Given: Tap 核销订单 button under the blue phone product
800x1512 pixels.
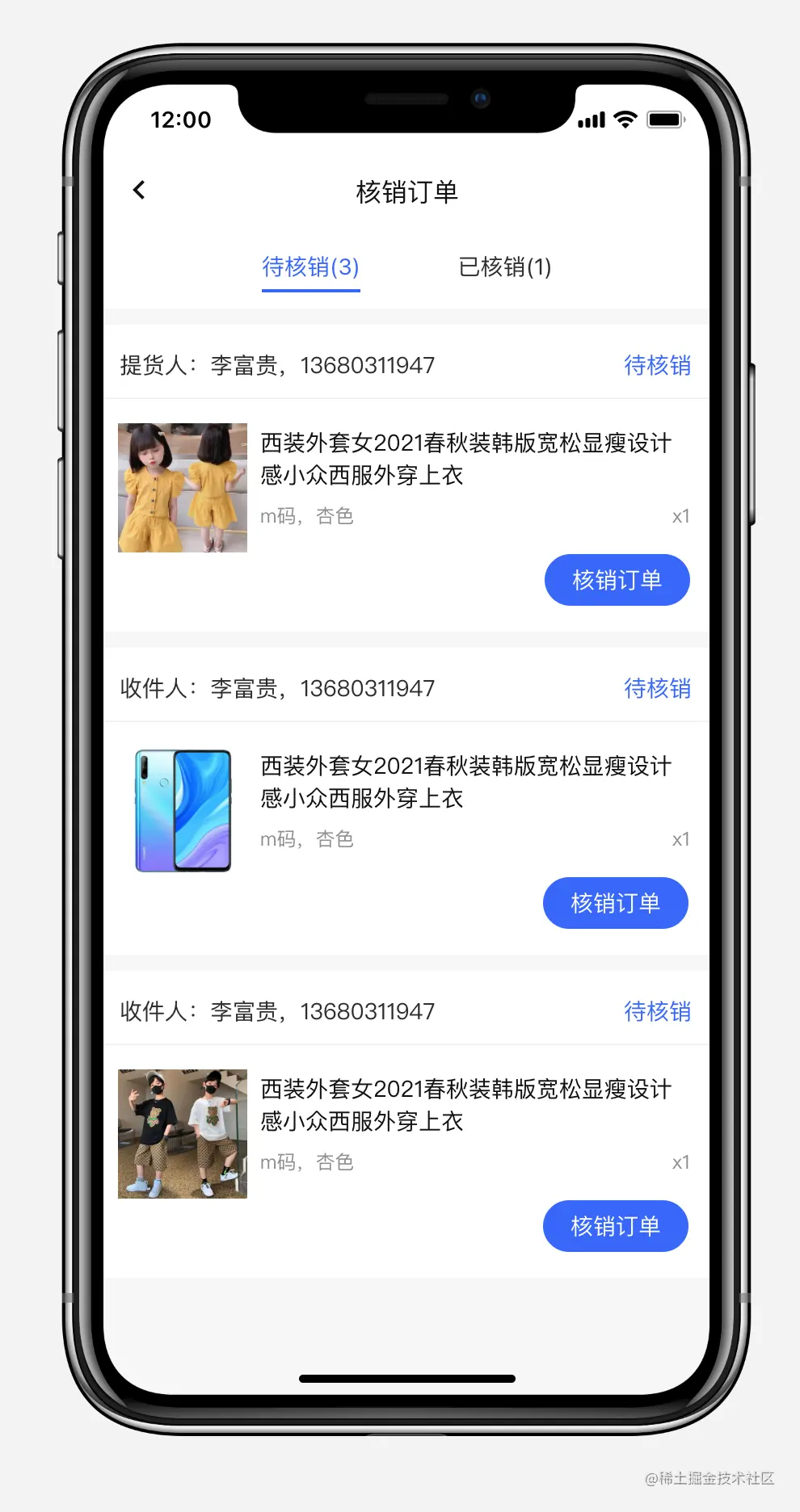Looking at the screenshot, I should tap(615, 903).
